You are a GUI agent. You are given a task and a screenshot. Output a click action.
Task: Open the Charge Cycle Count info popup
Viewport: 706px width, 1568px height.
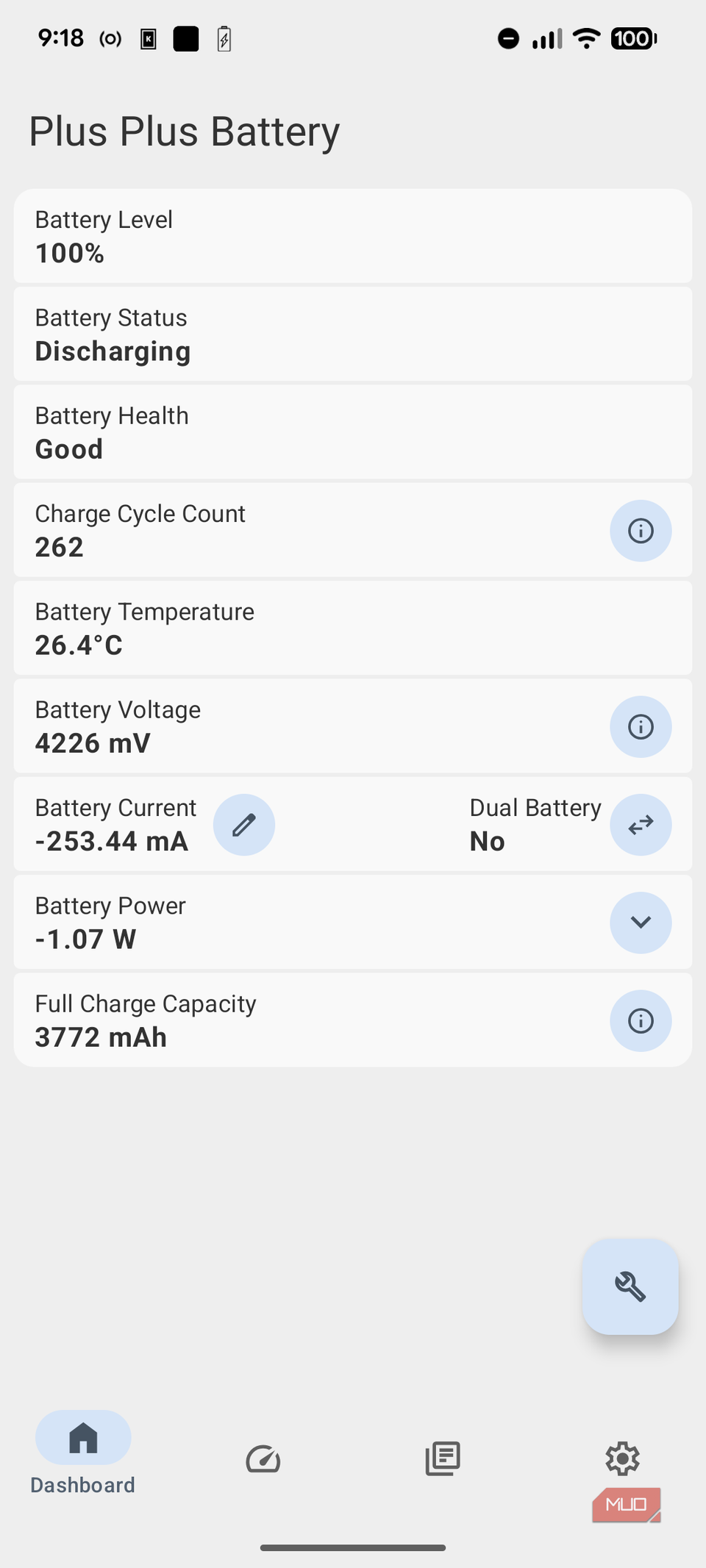coord(640,530)
